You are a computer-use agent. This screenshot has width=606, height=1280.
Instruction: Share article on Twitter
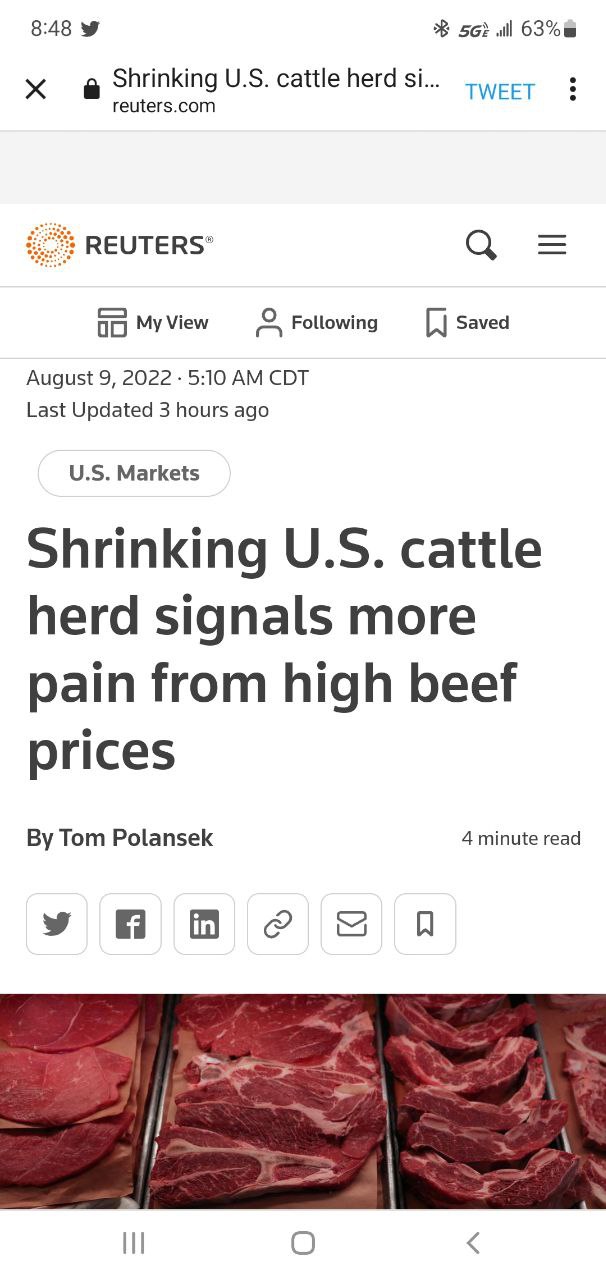(57, 924)
